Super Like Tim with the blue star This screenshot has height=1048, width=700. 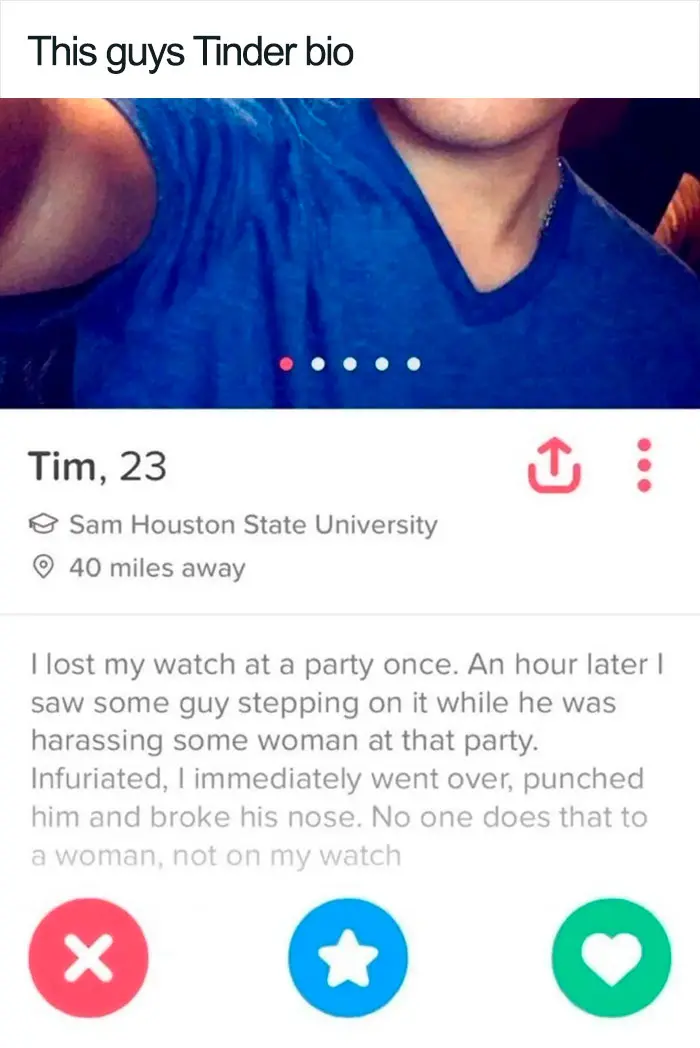[x=348, y=957]
